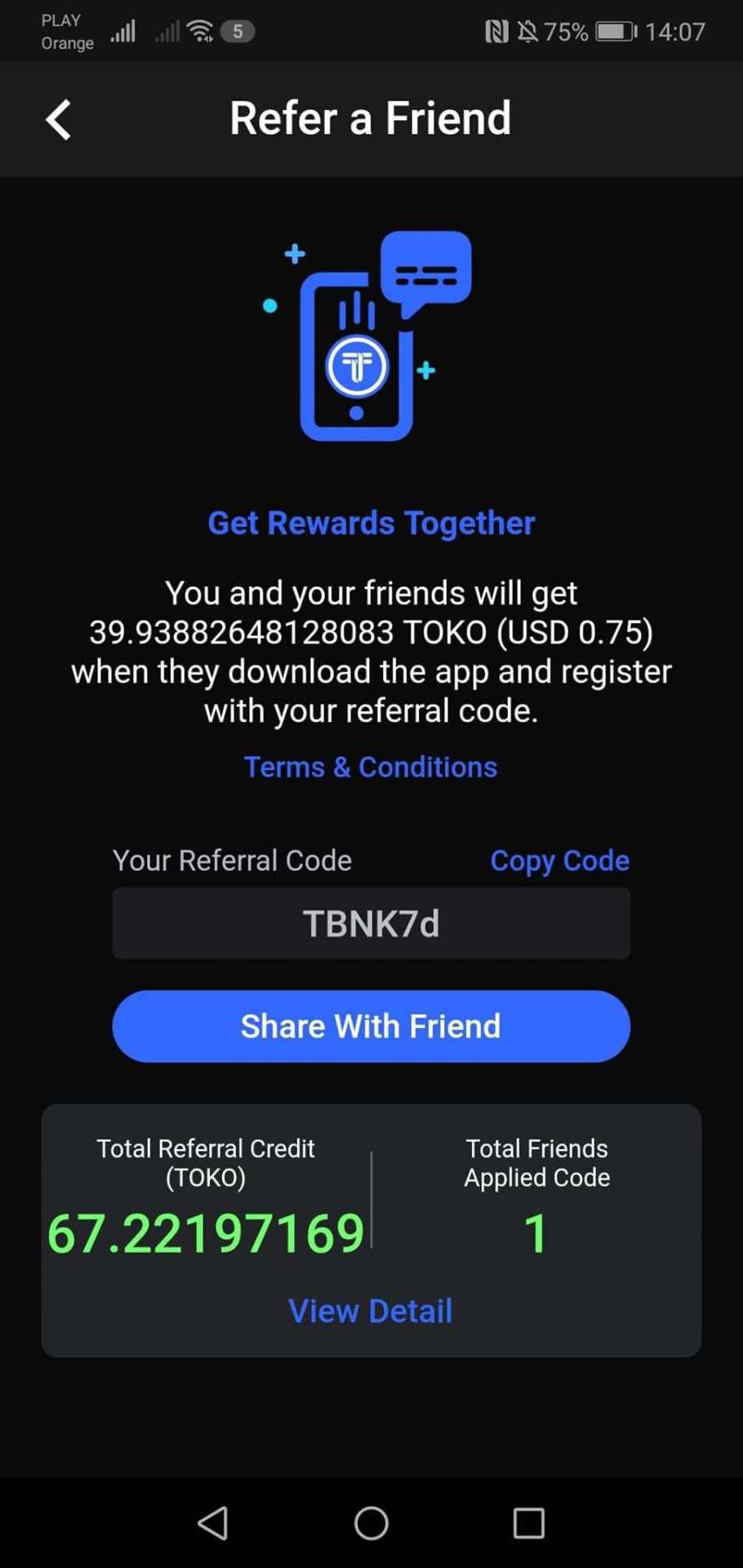Go back from Refer a Friend
Screen dimensions: 743x1568
58,120
